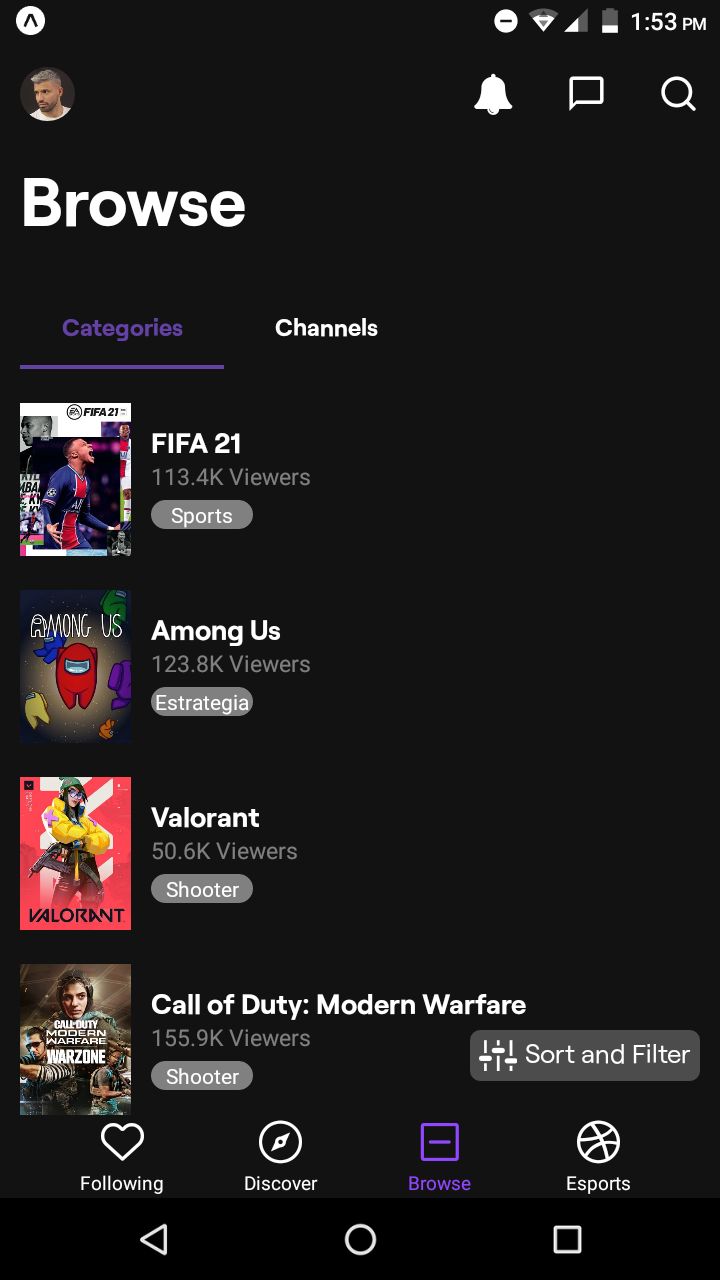Screen dimensions: 720x1280
Task: Switch to the Channels tab
Action: (x=326, y=328)
